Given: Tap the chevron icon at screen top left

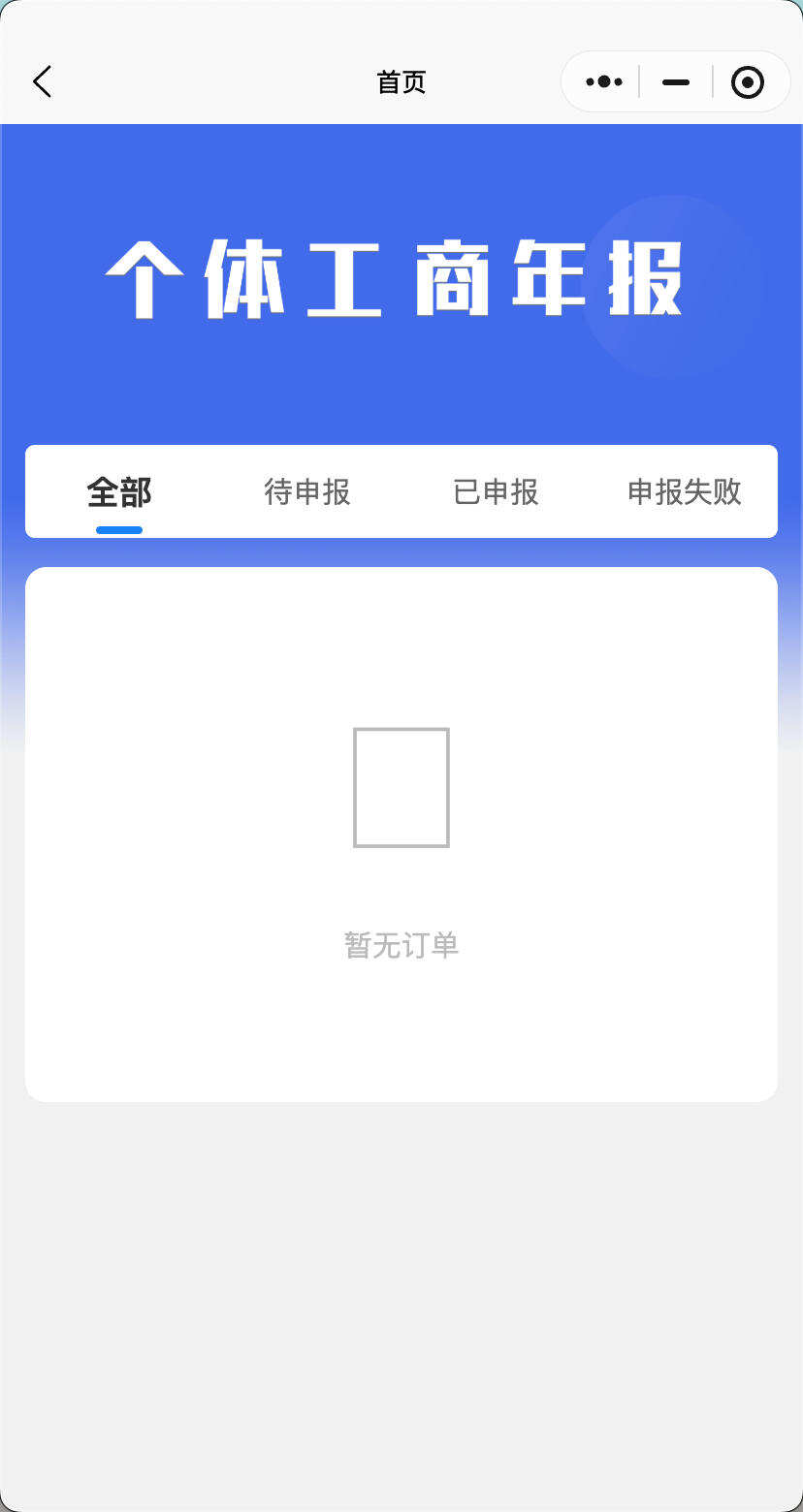Looking at the screenshot, I should (x=41, y=81).
